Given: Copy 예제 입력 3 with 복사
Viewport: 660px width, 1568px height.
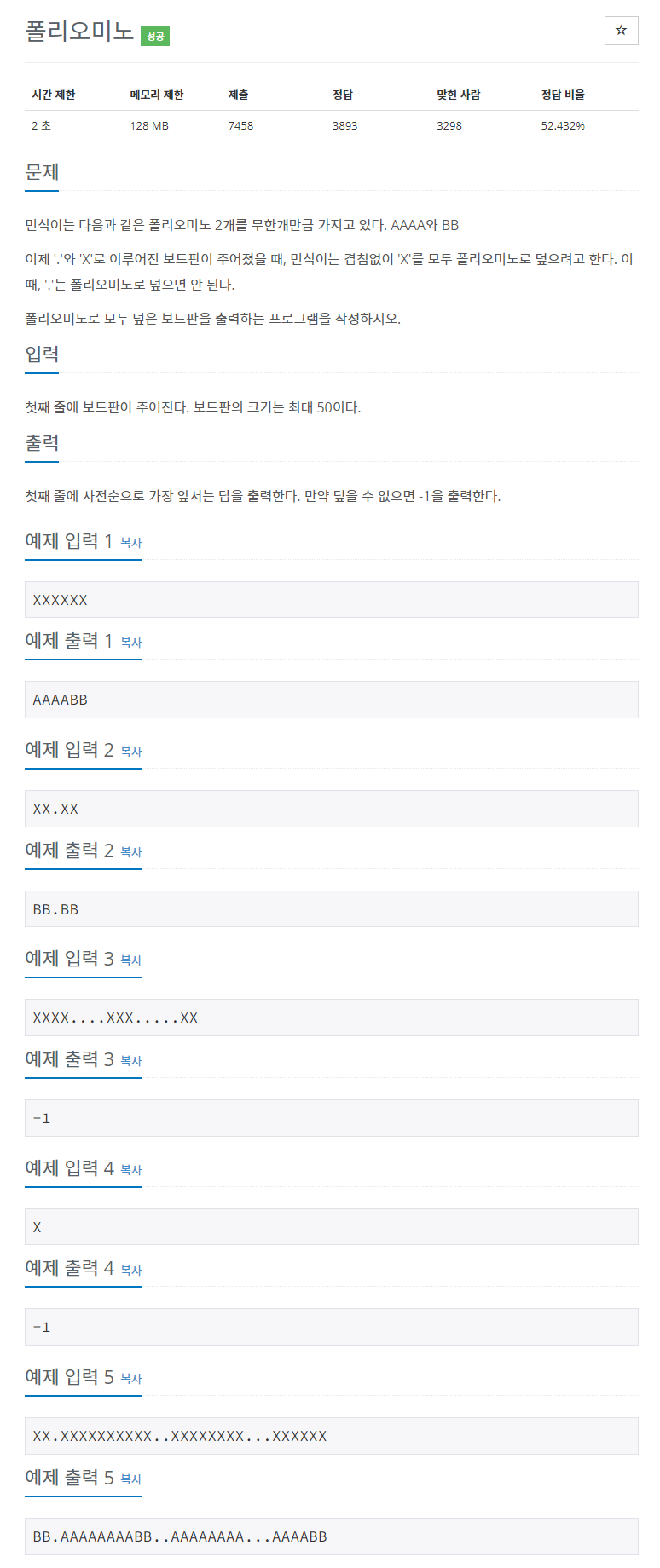Looking at the screenshot, I should tap(131, 960).
